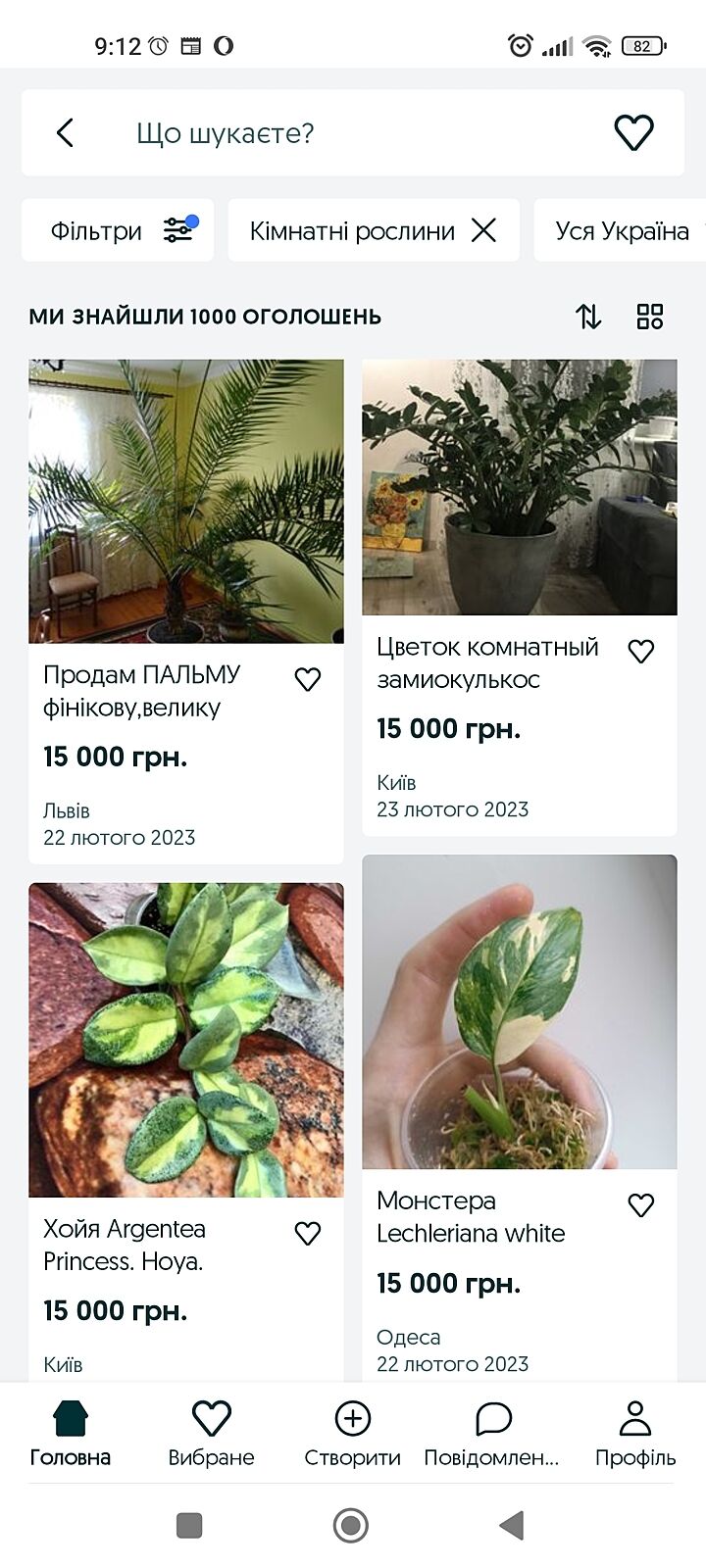Favorite the Продам ПАЛЬМУ listing
Image resolution: width=706 pixels, height=1568 pixels.
click(308, 679)
